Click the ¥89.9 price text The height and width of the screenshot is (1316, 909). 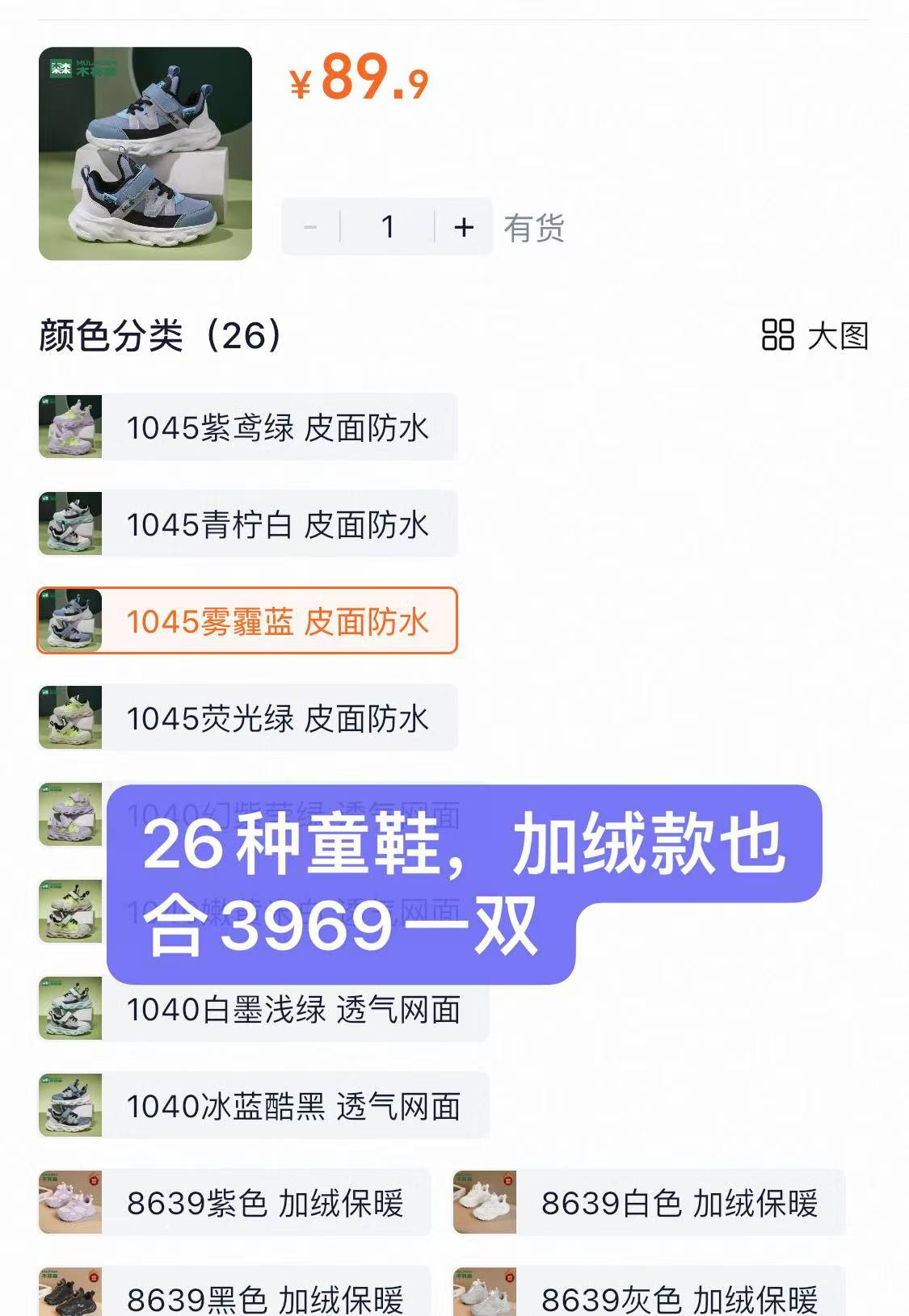(x=360, y=80)
